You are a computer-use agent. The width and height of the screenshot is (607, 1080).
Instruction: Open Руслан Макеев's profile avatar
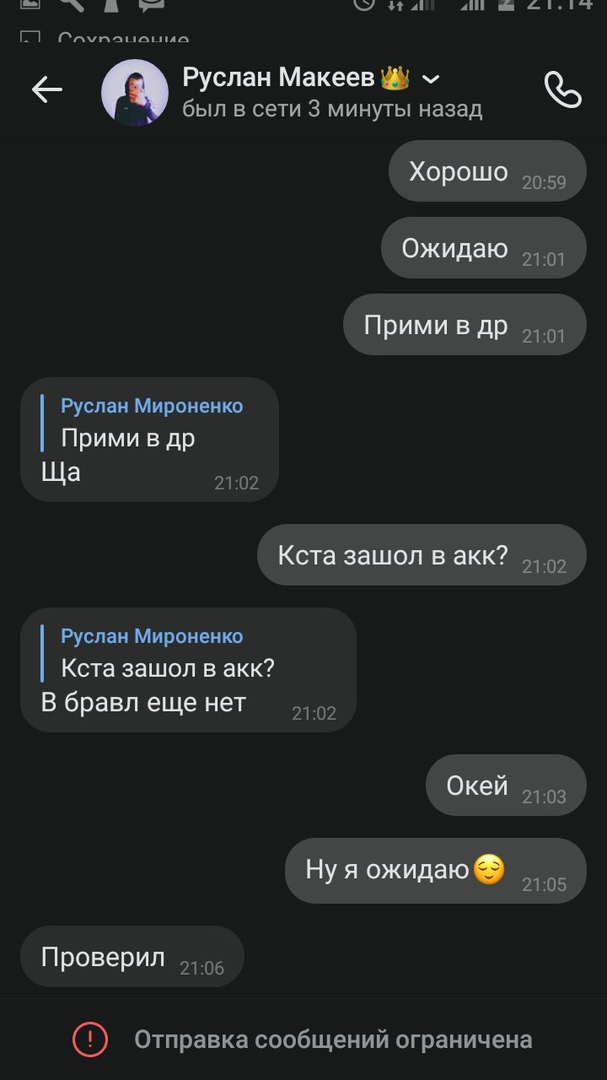[x=135, y=92]
